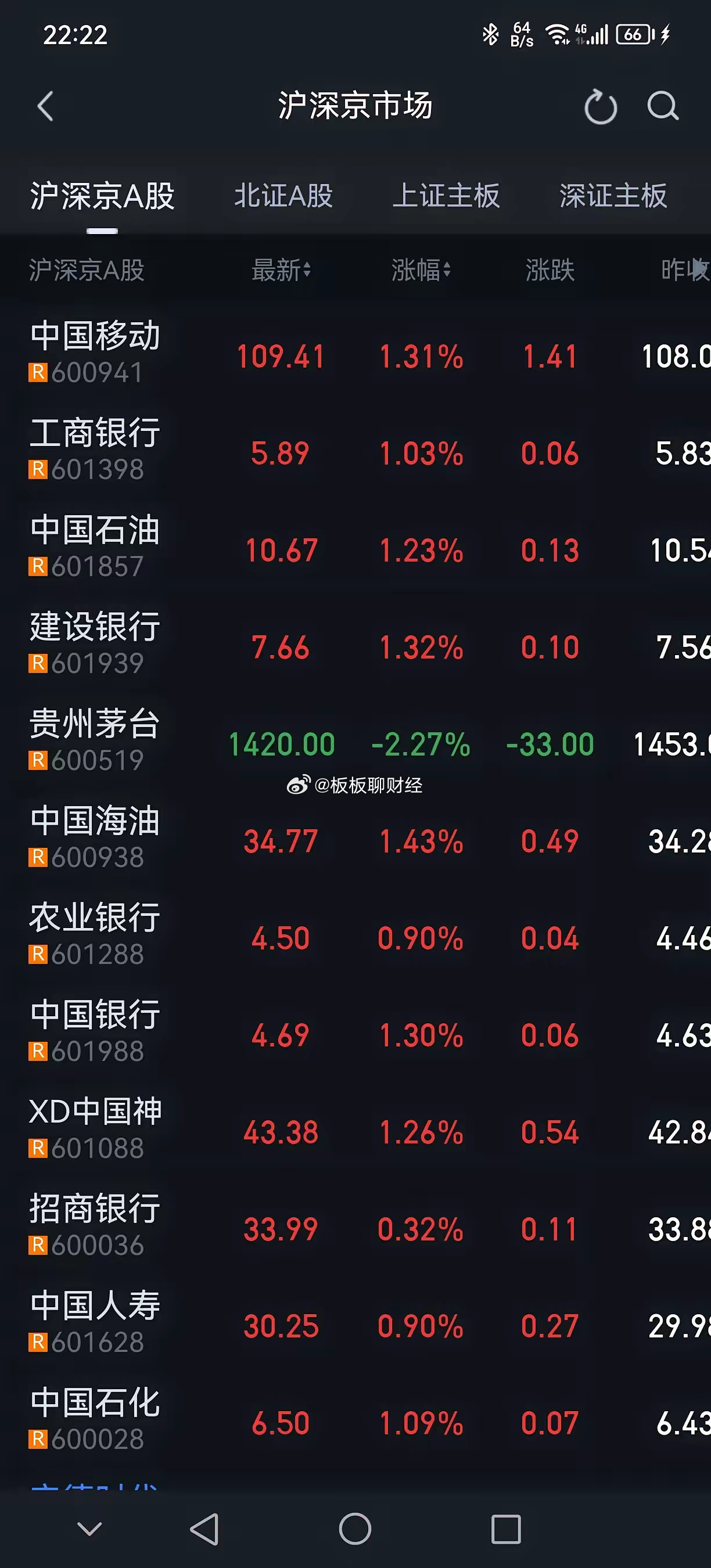Open recent apps from the navigation bar
The height and width of the screenshot is (1568, 711).
pyautogui.click(x=506, y=1529)
